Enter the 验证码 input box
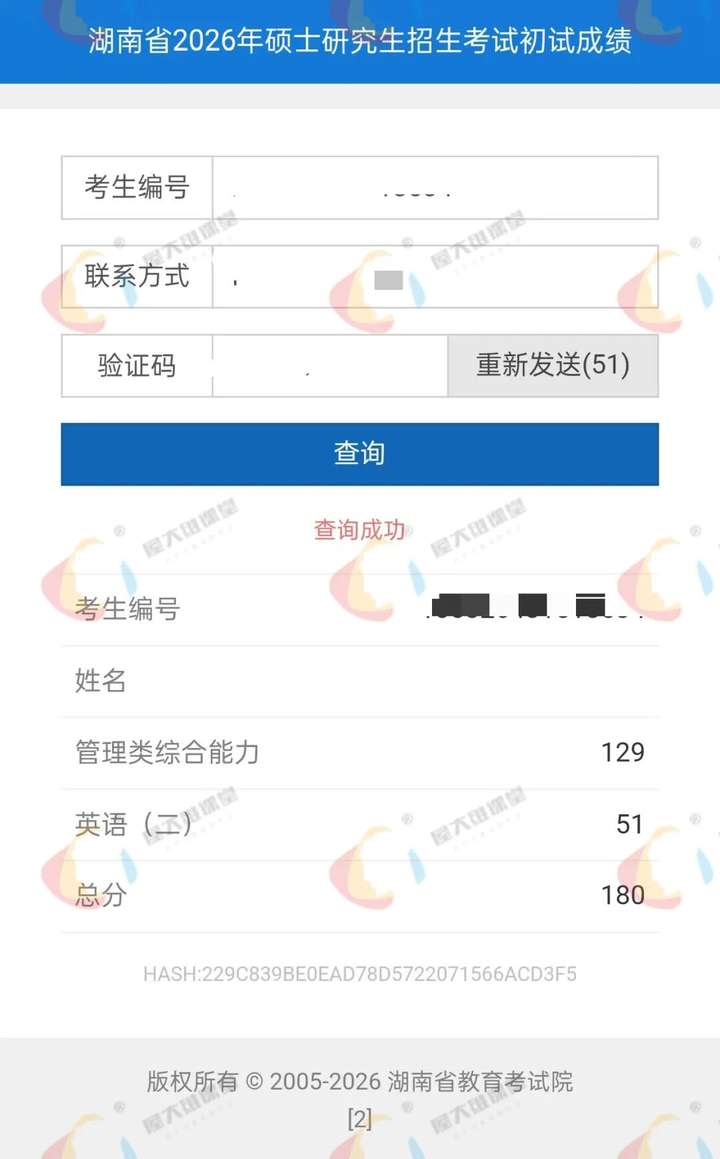 pos(330,366)
